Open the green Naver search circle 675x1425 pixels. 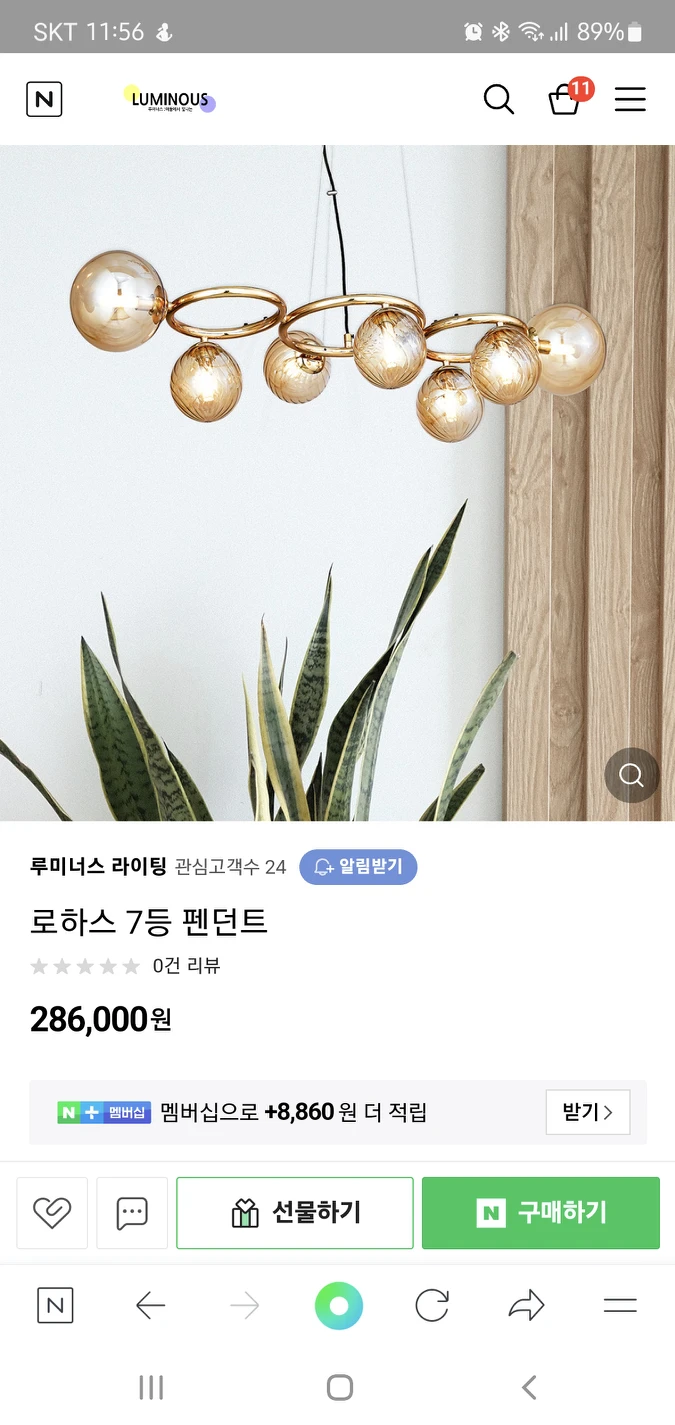(x=338, y=1305)
